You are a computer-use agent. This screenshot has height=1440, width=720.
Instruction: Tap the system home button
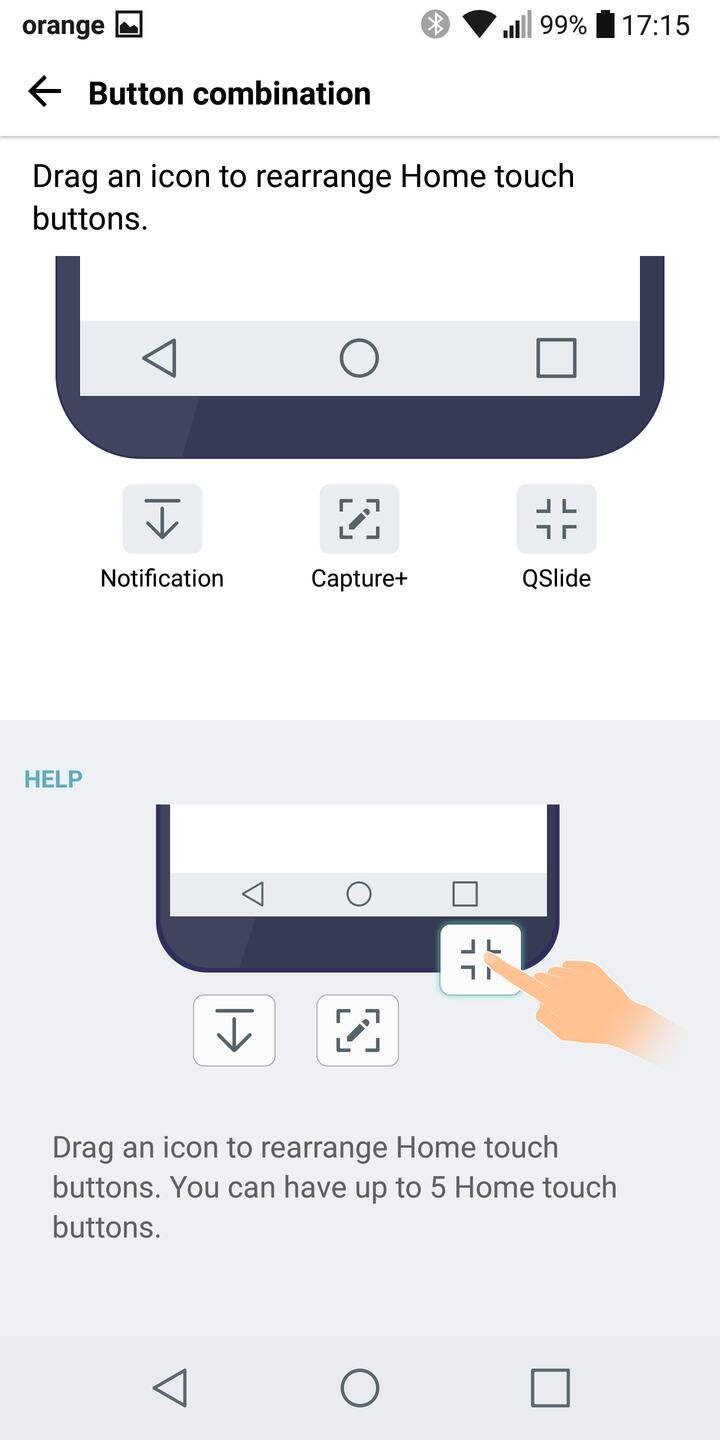point(360,1388)
